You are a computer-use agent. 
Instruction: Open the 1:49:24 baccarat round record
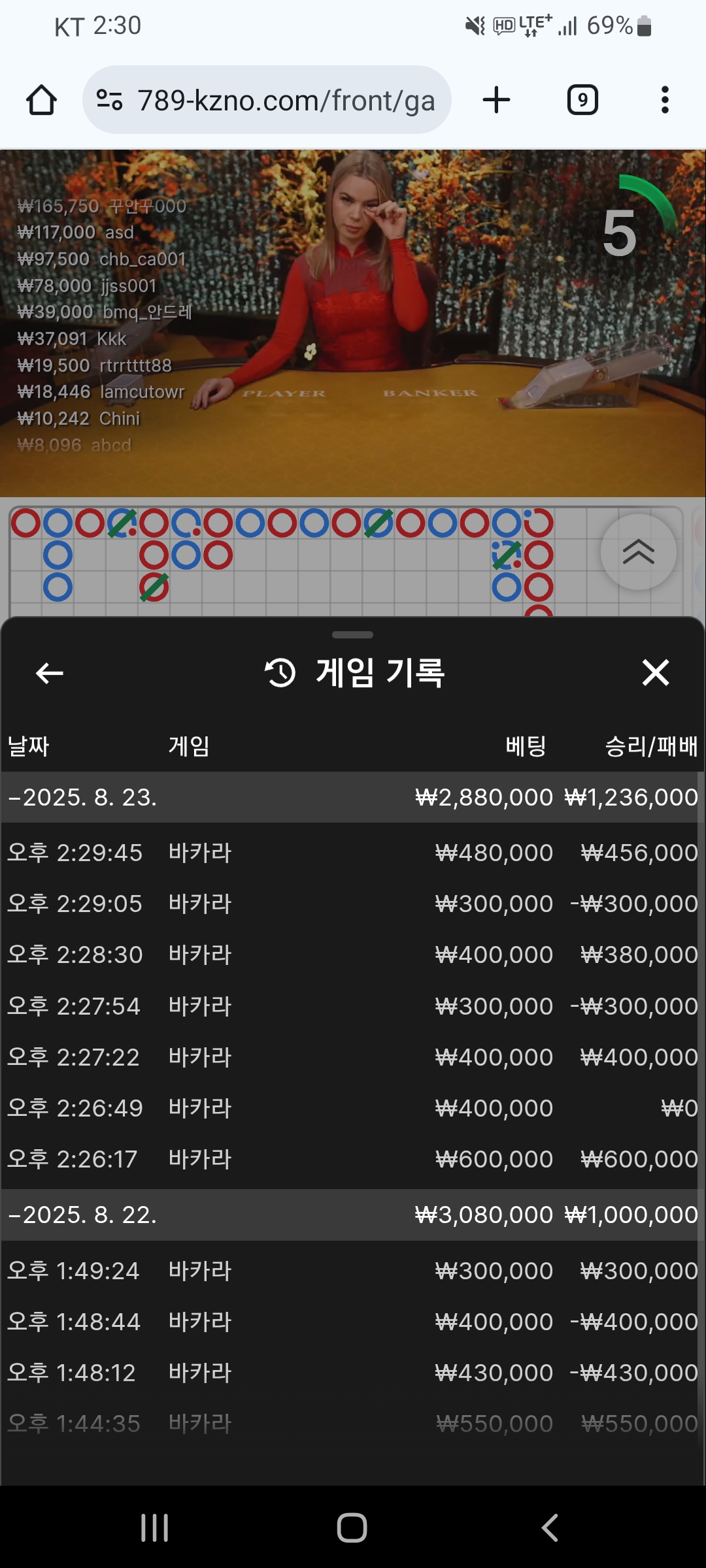(352, 1271)
